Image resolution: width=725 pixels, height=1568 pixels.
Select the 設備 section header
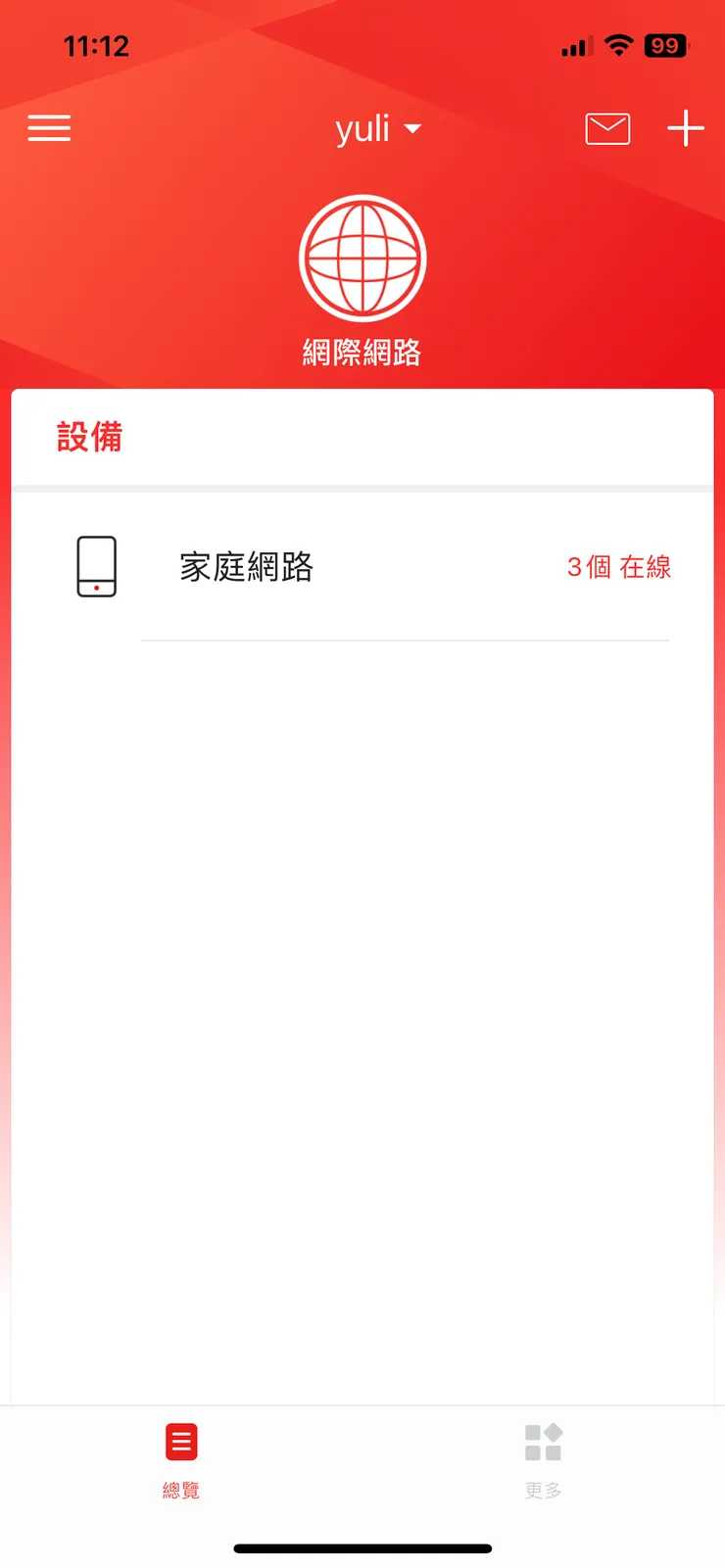[x=91, y=437]
